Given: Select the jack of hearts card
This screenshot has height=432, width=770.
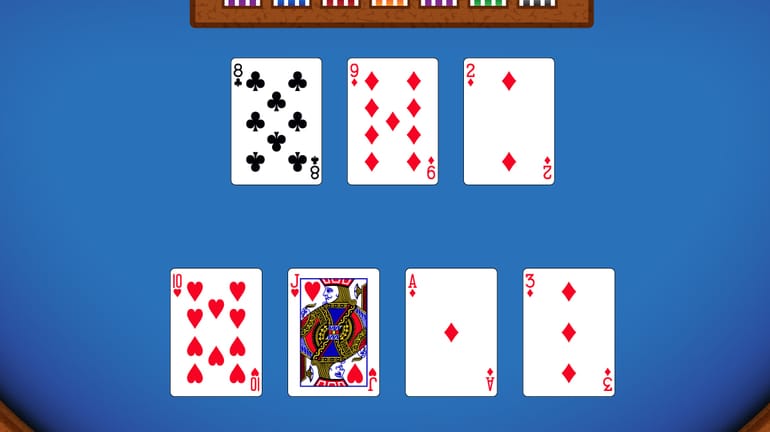Looking at the screenshot, I should tap(333, 332).
